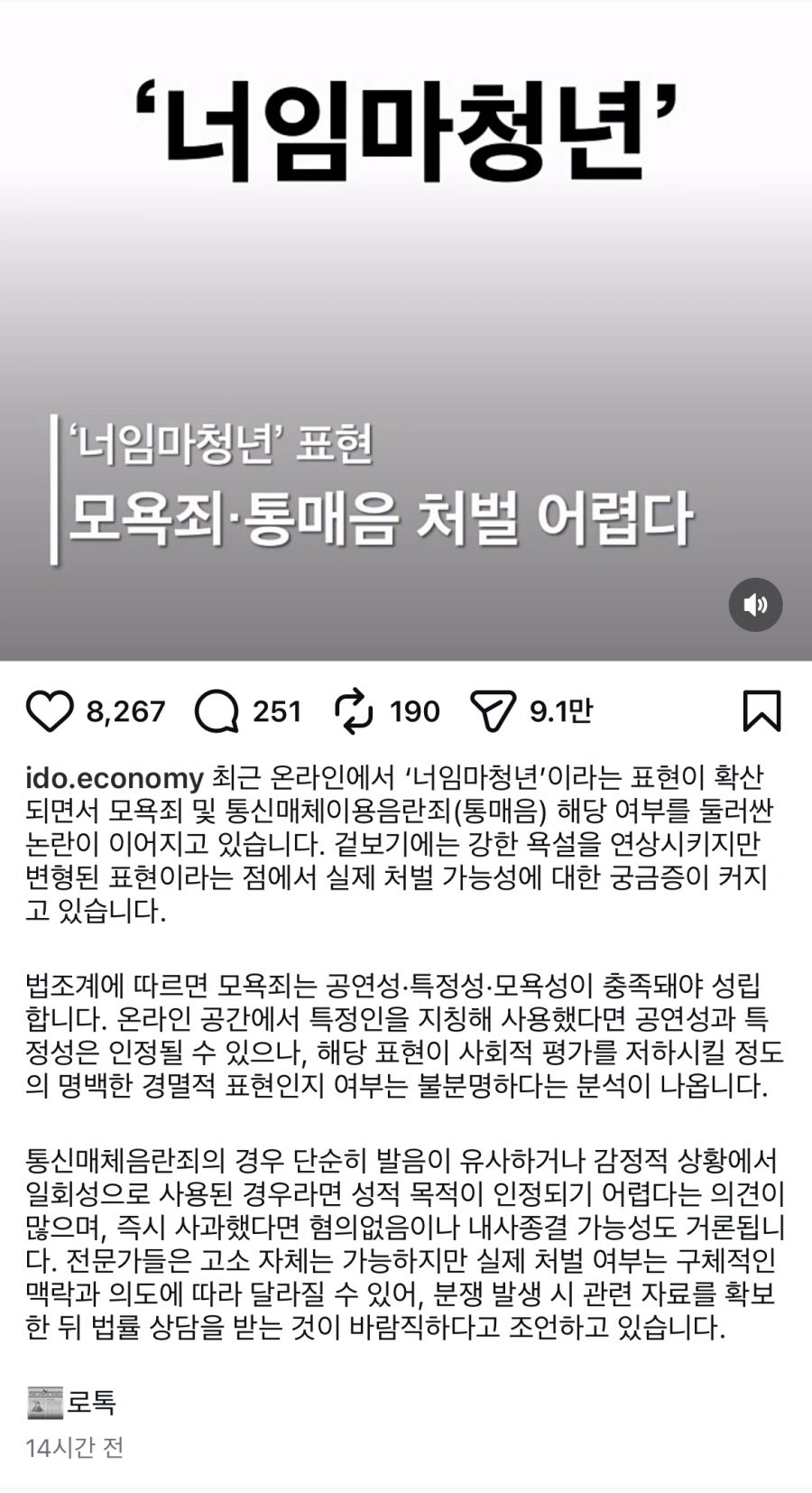
Task: Bookmark this post
Action: 761,711
